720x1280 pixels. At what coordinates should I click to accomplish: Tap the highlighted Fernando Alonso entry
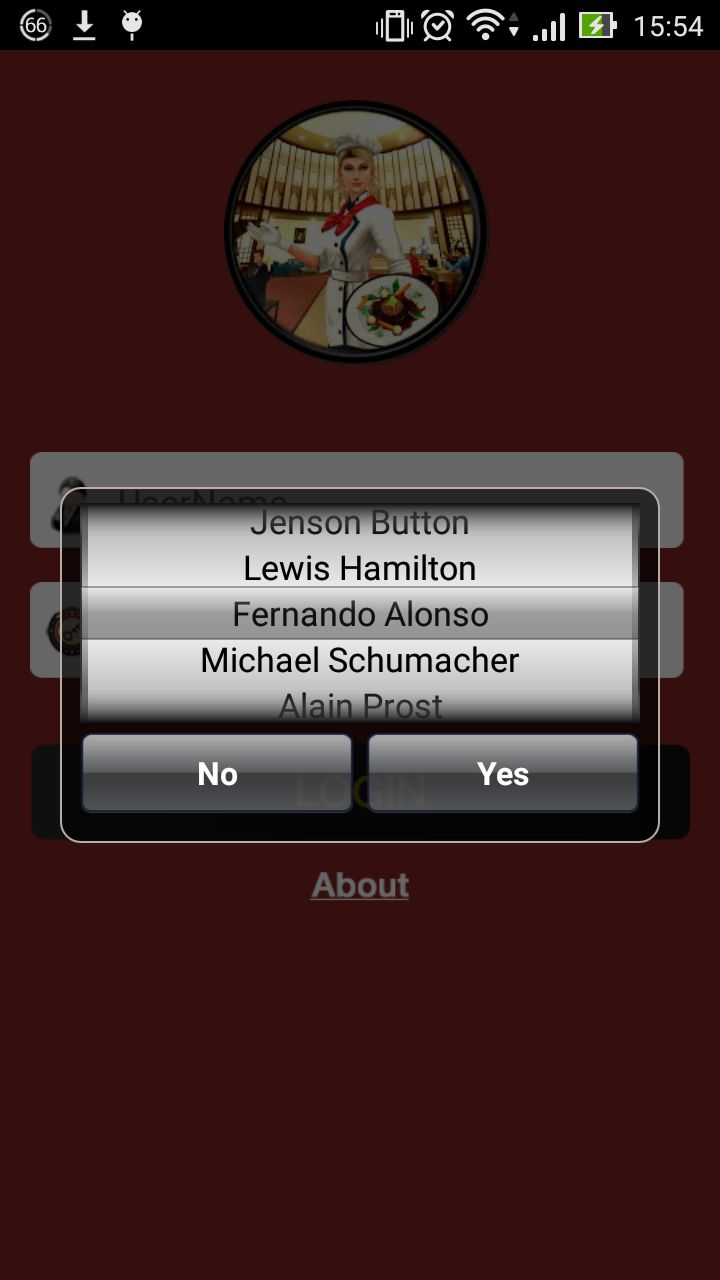360,614
